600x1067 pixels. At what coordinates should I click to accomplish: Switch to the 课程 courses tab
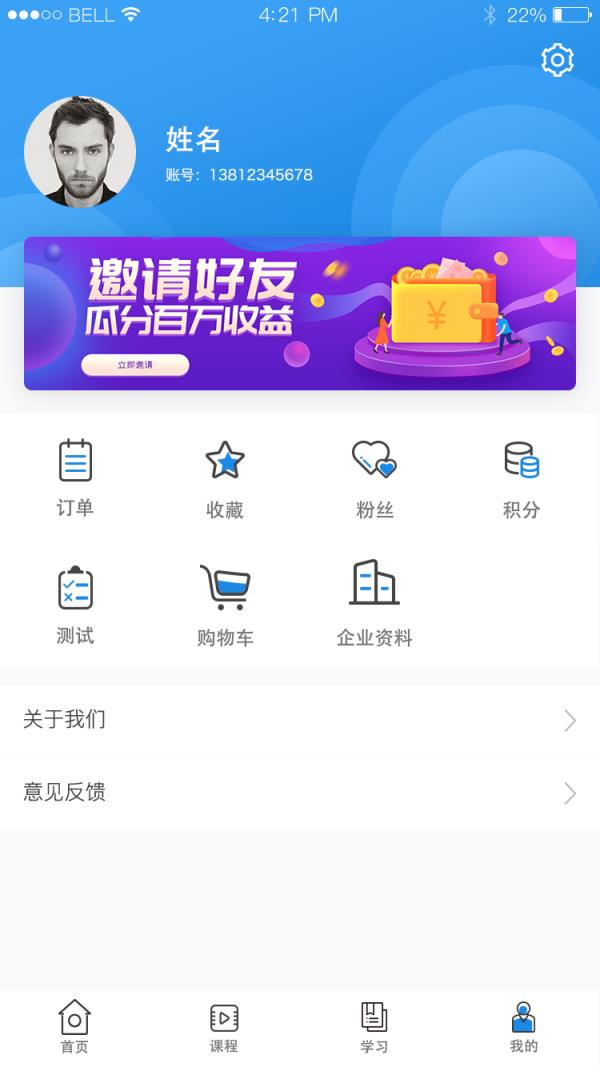click(224, 1027)
